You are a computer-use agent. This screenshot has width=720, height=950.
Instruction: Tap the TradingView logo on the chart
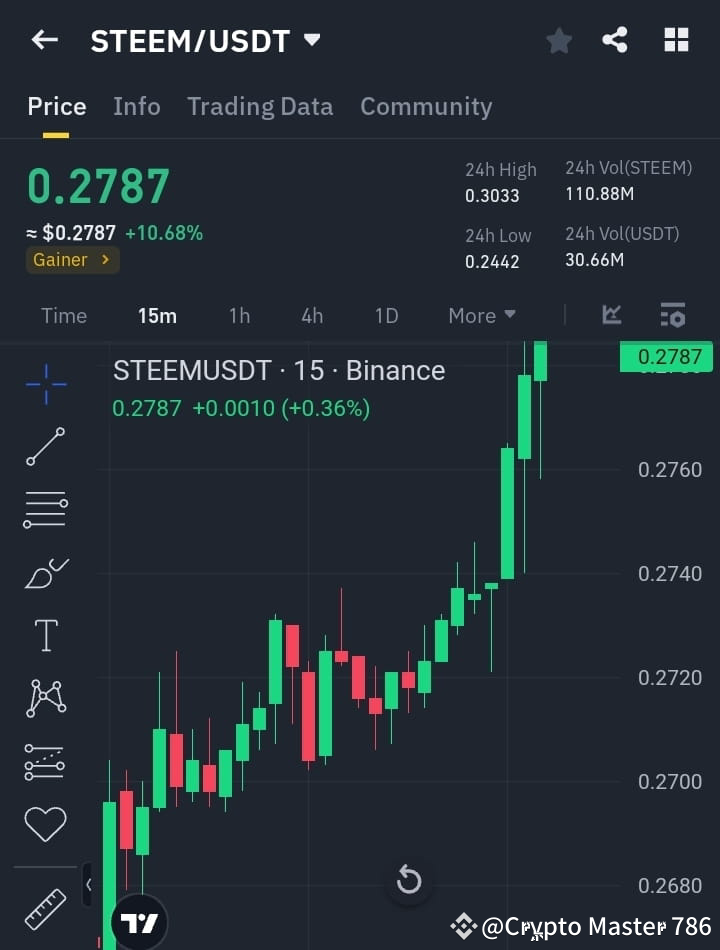point(140,921)
